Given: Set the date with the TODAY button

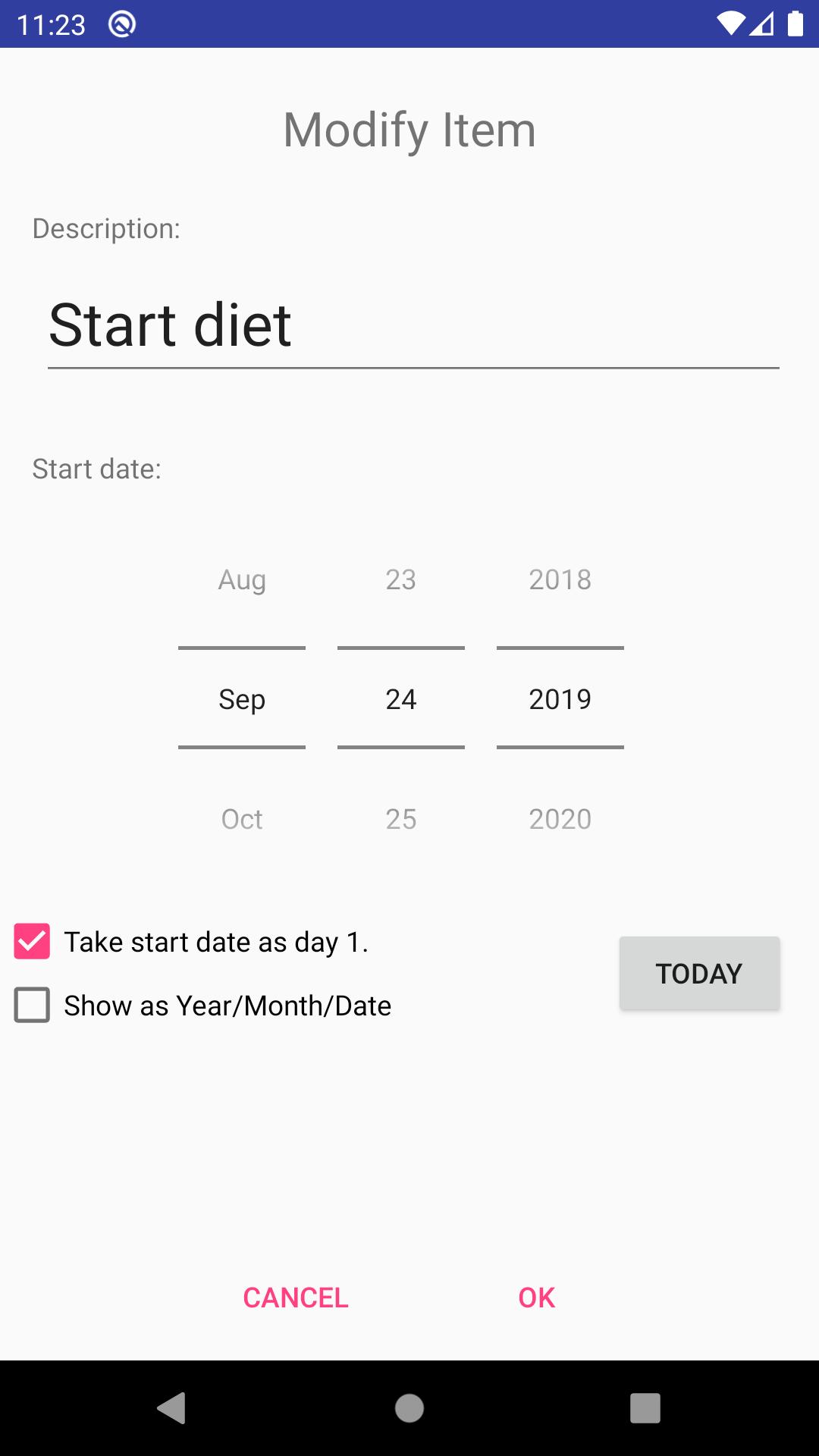Looking at the screenshot, I should coord(699,973).
